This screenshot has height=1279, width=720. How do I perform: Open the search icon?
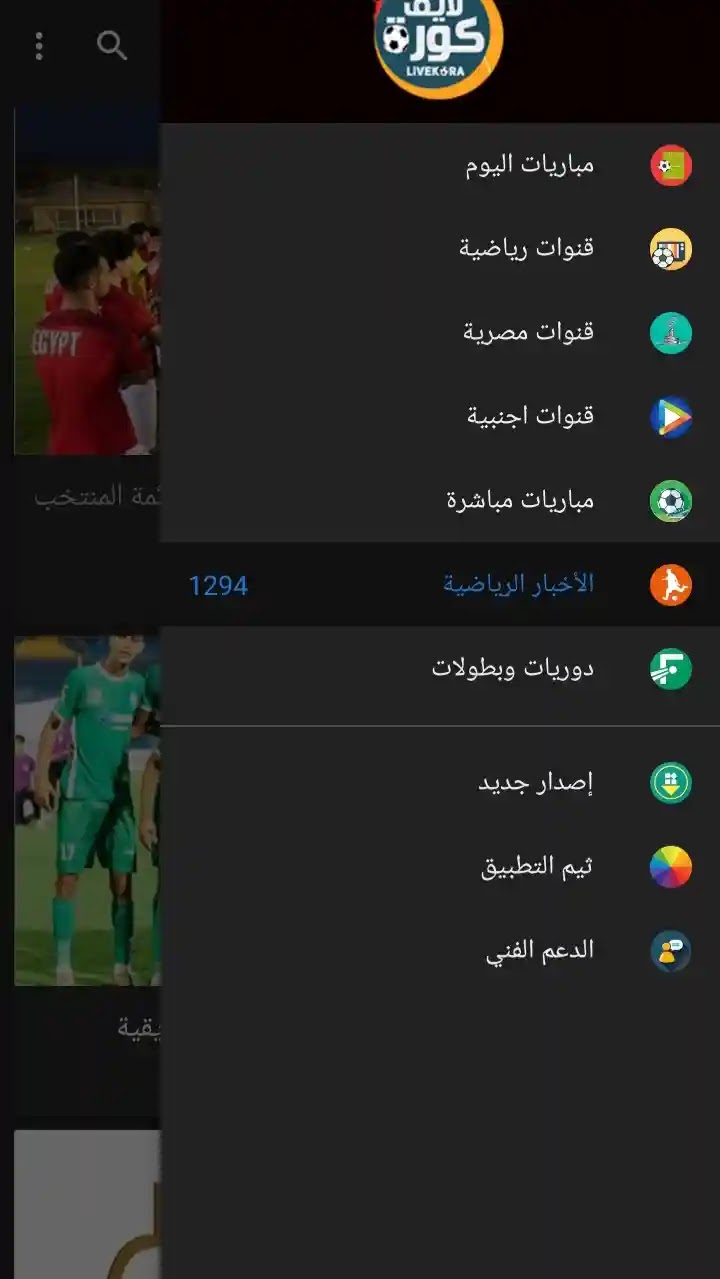[x=112, y=45]
